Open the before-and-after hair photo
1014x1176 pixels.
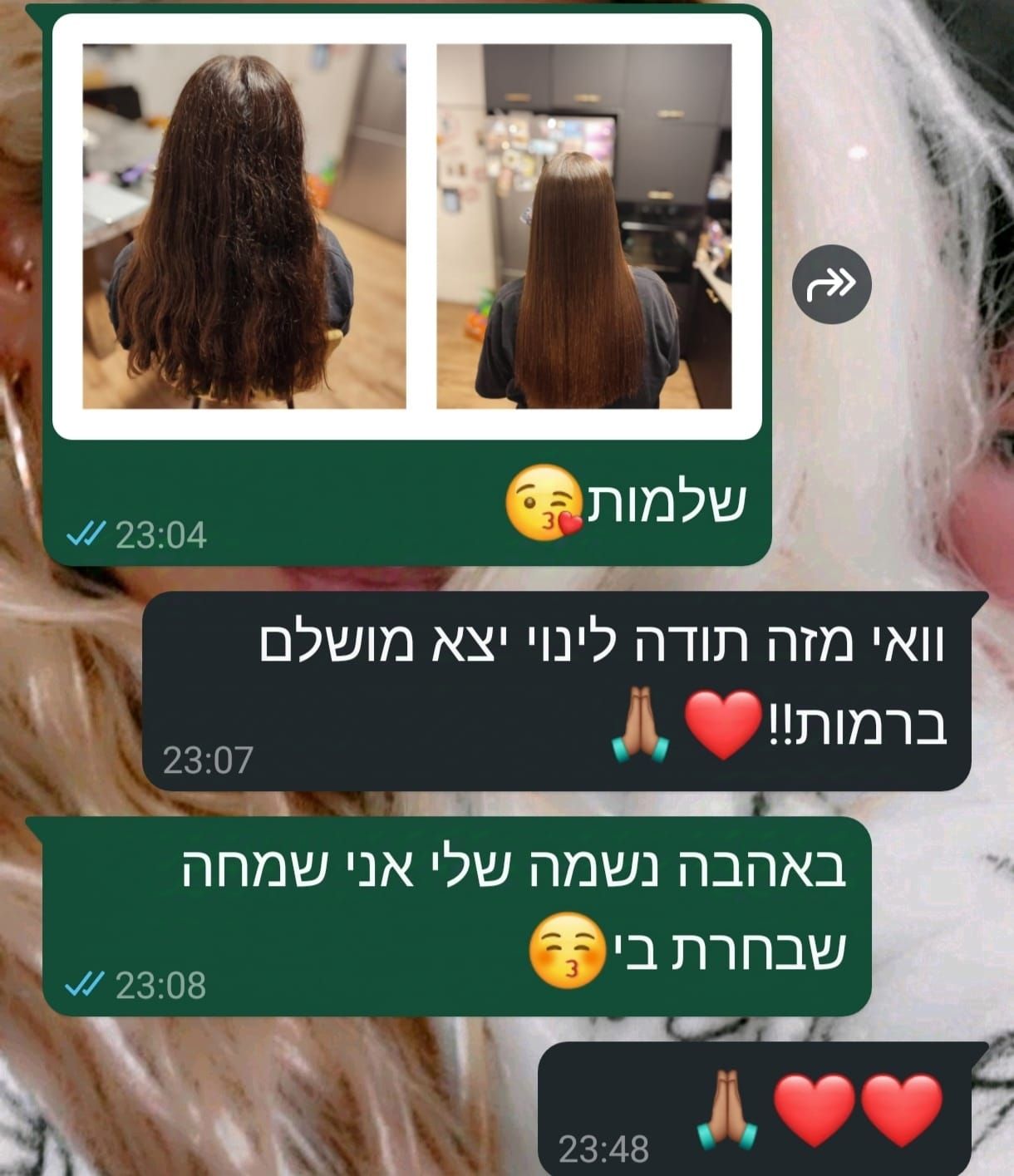[x=407, y=226]
